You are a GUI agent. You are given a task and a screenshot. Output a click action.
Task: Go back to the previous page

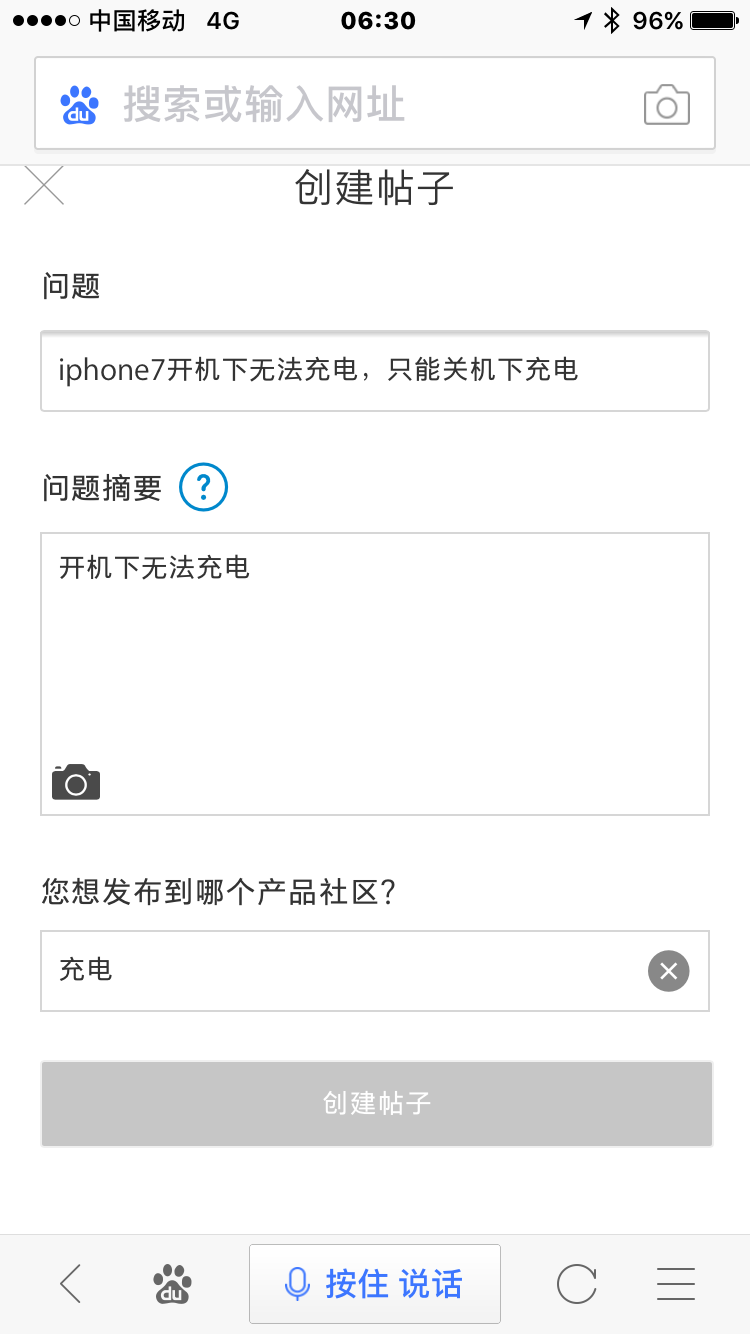point(70,1283)
